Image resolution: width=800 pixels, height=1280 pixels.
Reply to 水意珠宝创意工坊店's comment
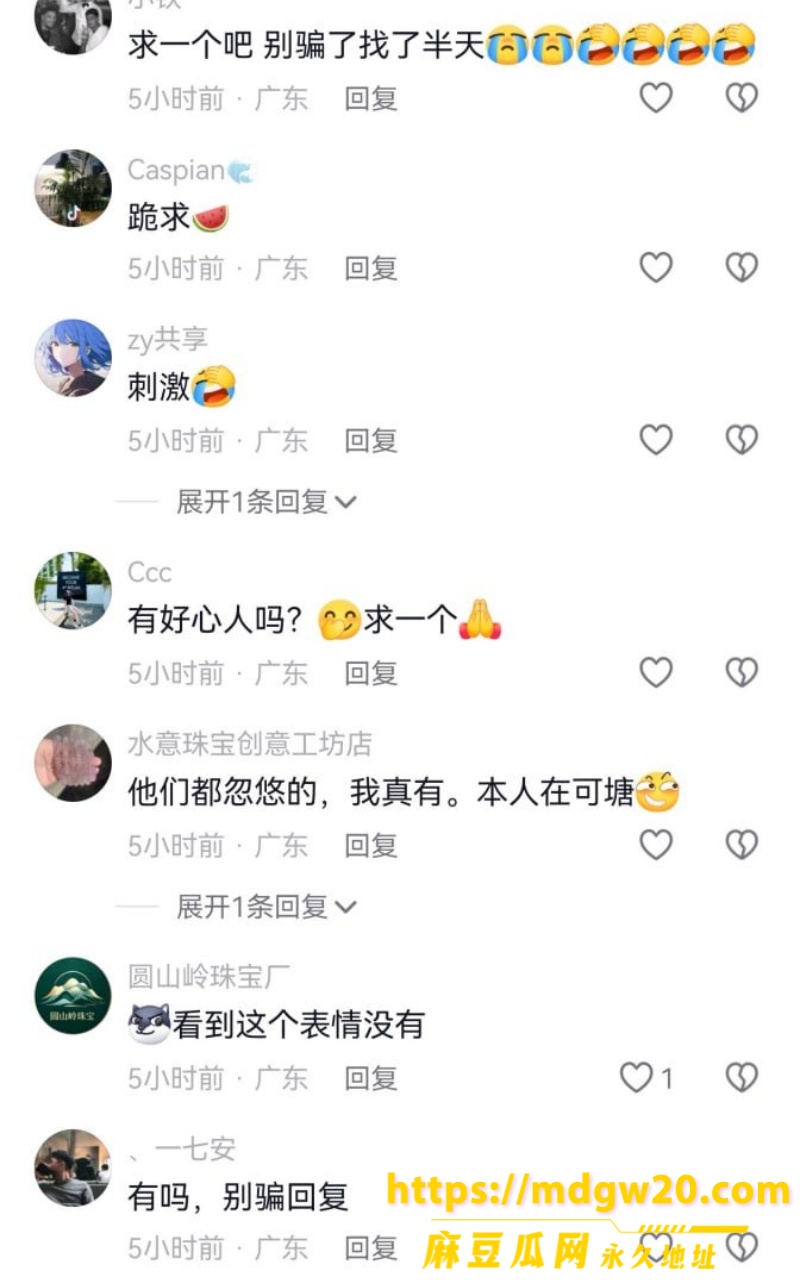click(x=371, y=846)
